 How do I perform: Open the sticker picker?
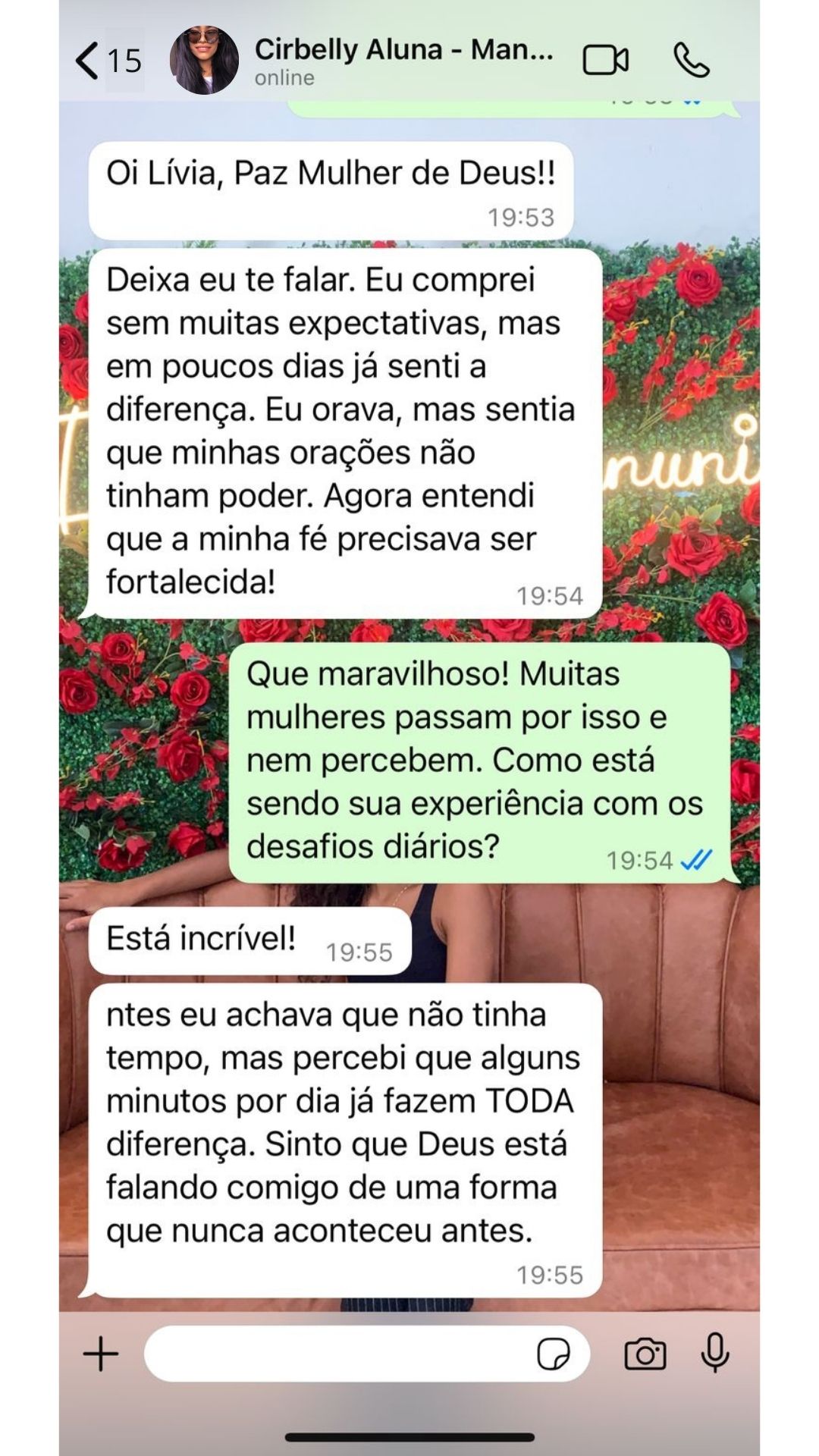tap(553, 1354)
